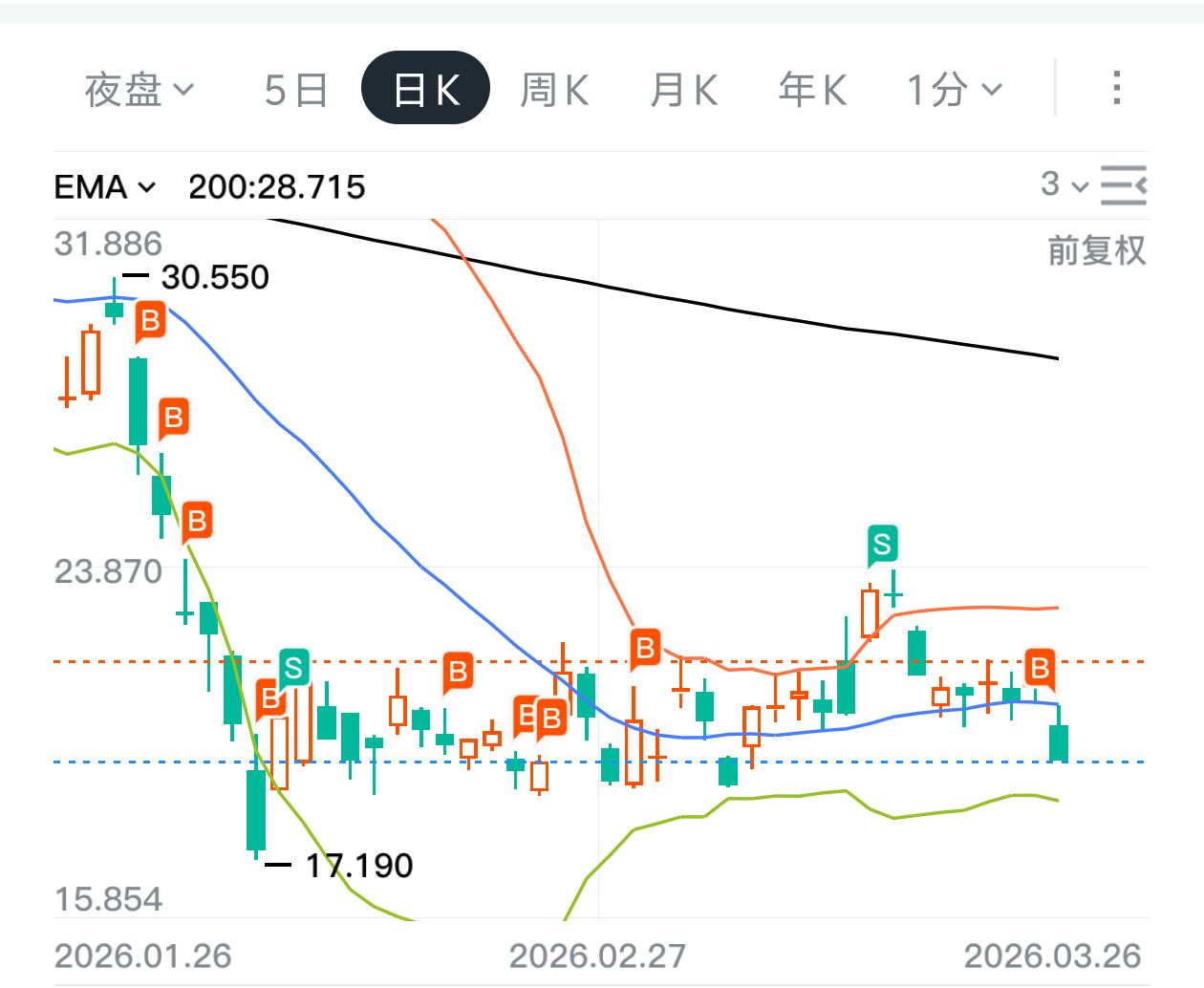The image size is (1204, 988).
Task: Open the three-dot overflow menu
Action: pyautogui.click(x=1116, y=88)
